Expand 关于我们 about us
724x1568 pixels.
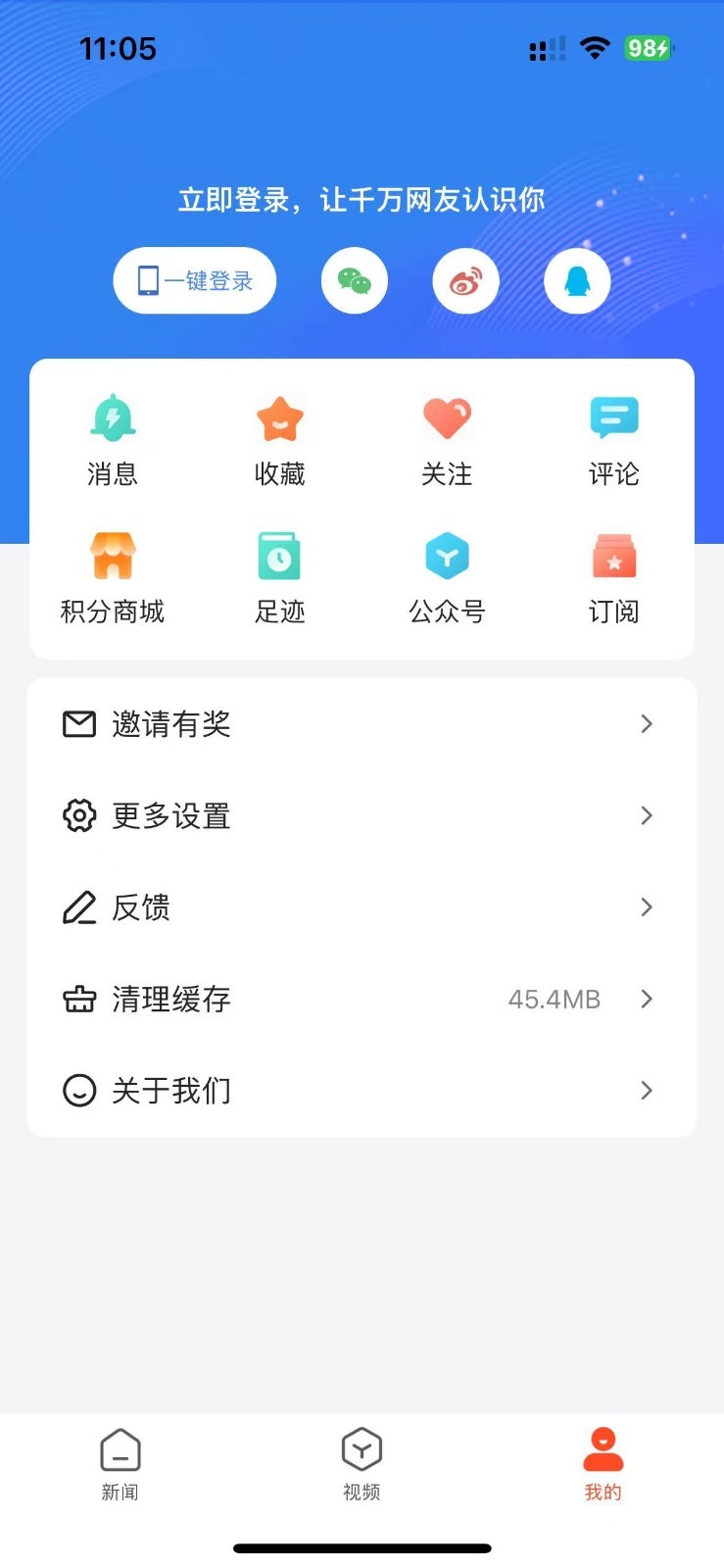[x=362, y=1090]
